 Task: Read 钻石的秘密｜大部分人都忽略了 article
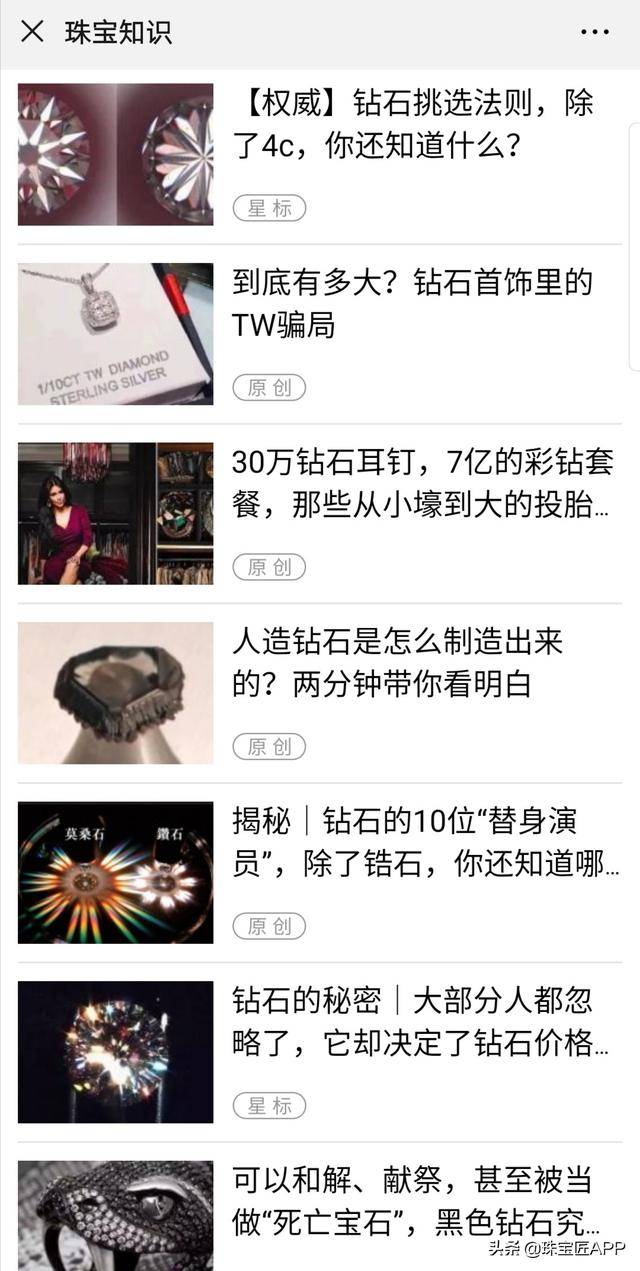tap(420, 1022)
